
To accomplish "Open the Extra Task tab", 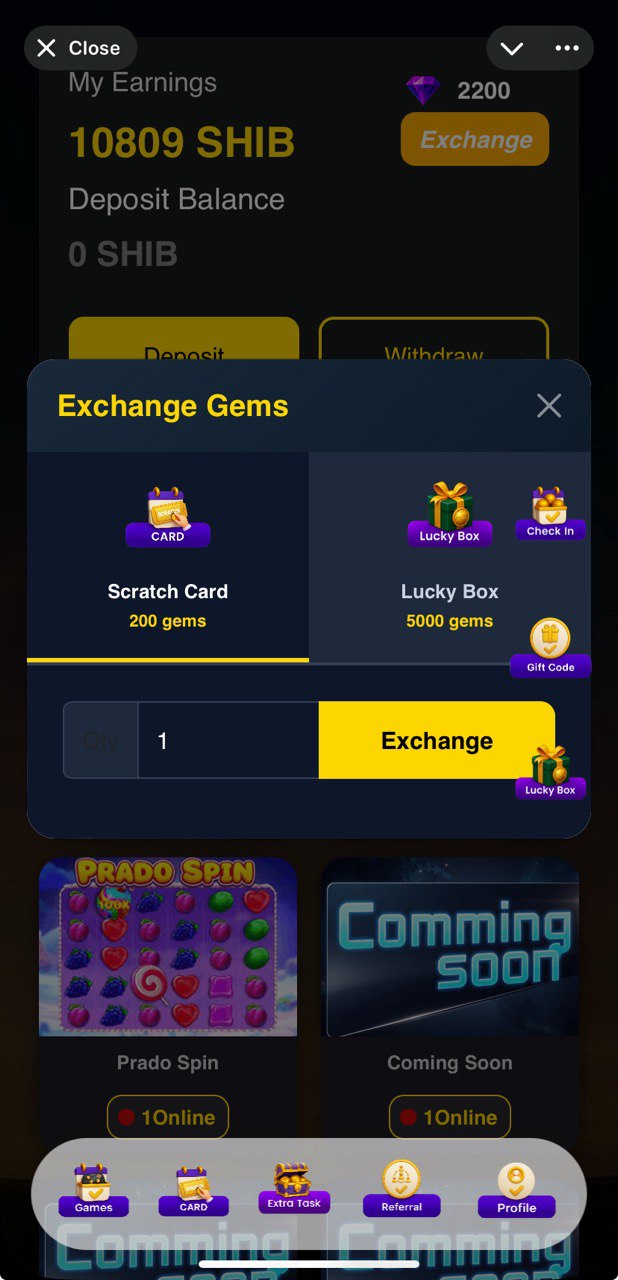I will click(294, 1187).
